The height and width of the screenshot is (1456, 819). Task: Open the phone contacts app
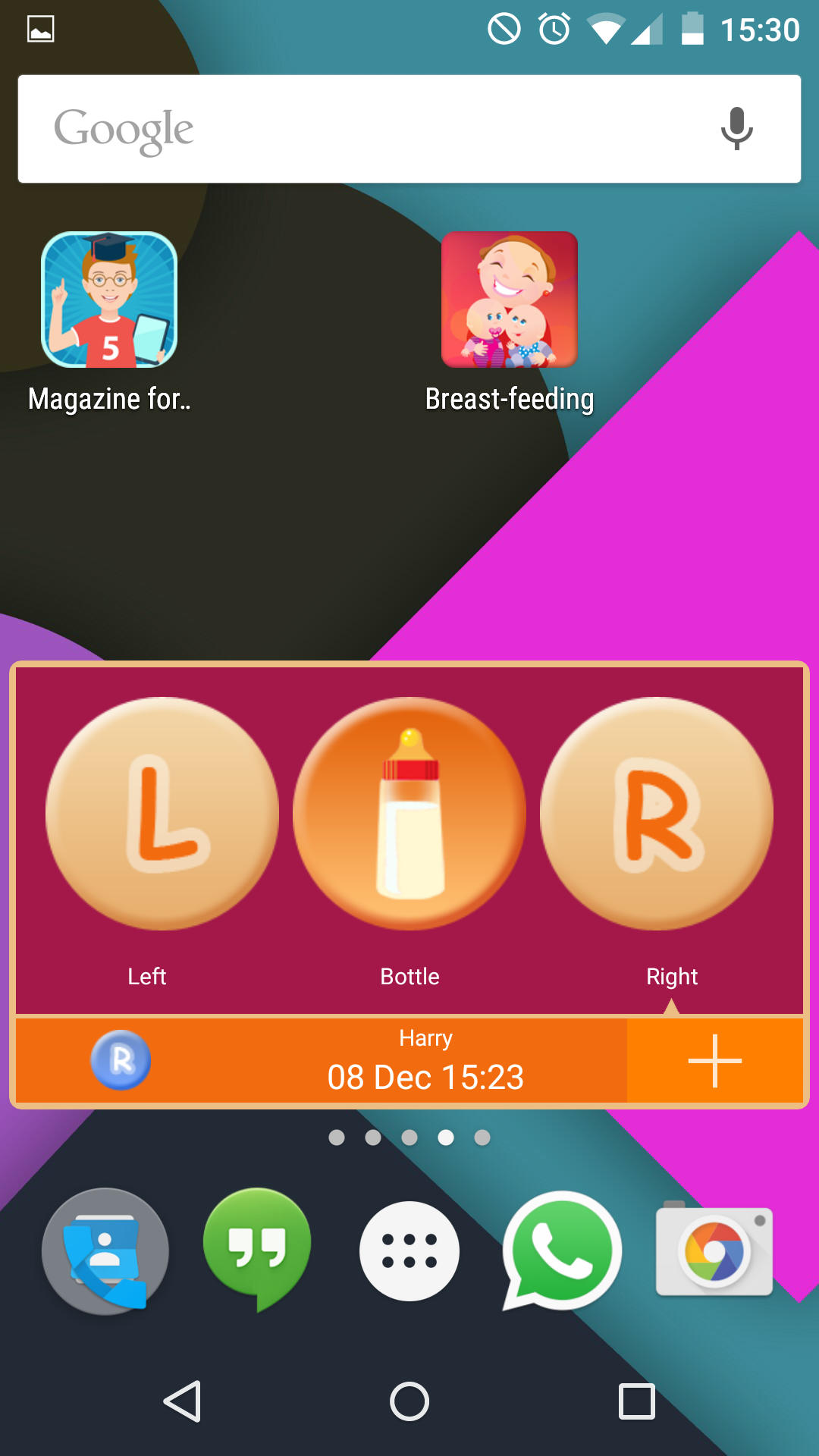click(105, 1251)
